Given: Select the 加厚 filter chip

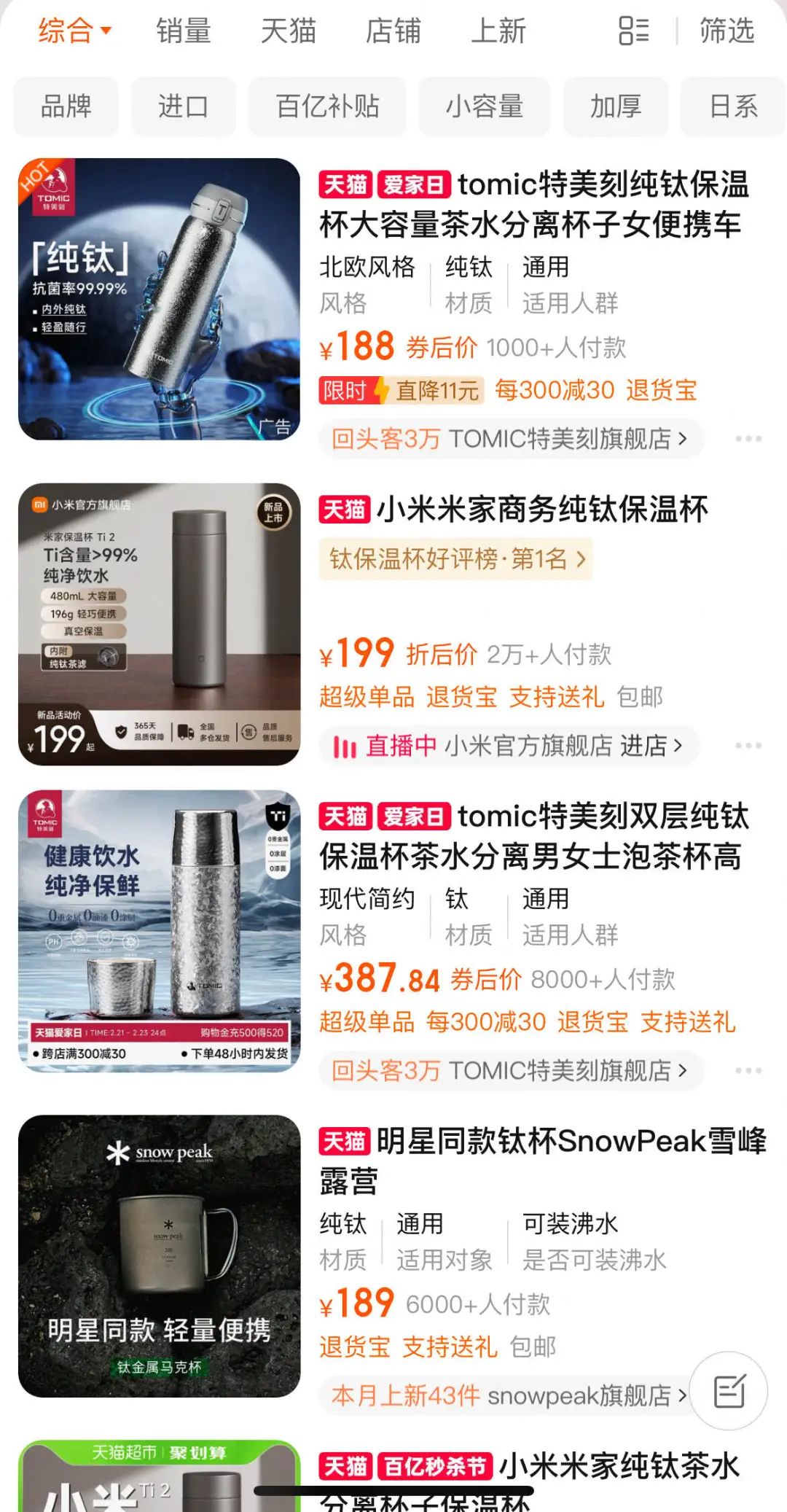Looking at the screenshot, I should 616,107.
